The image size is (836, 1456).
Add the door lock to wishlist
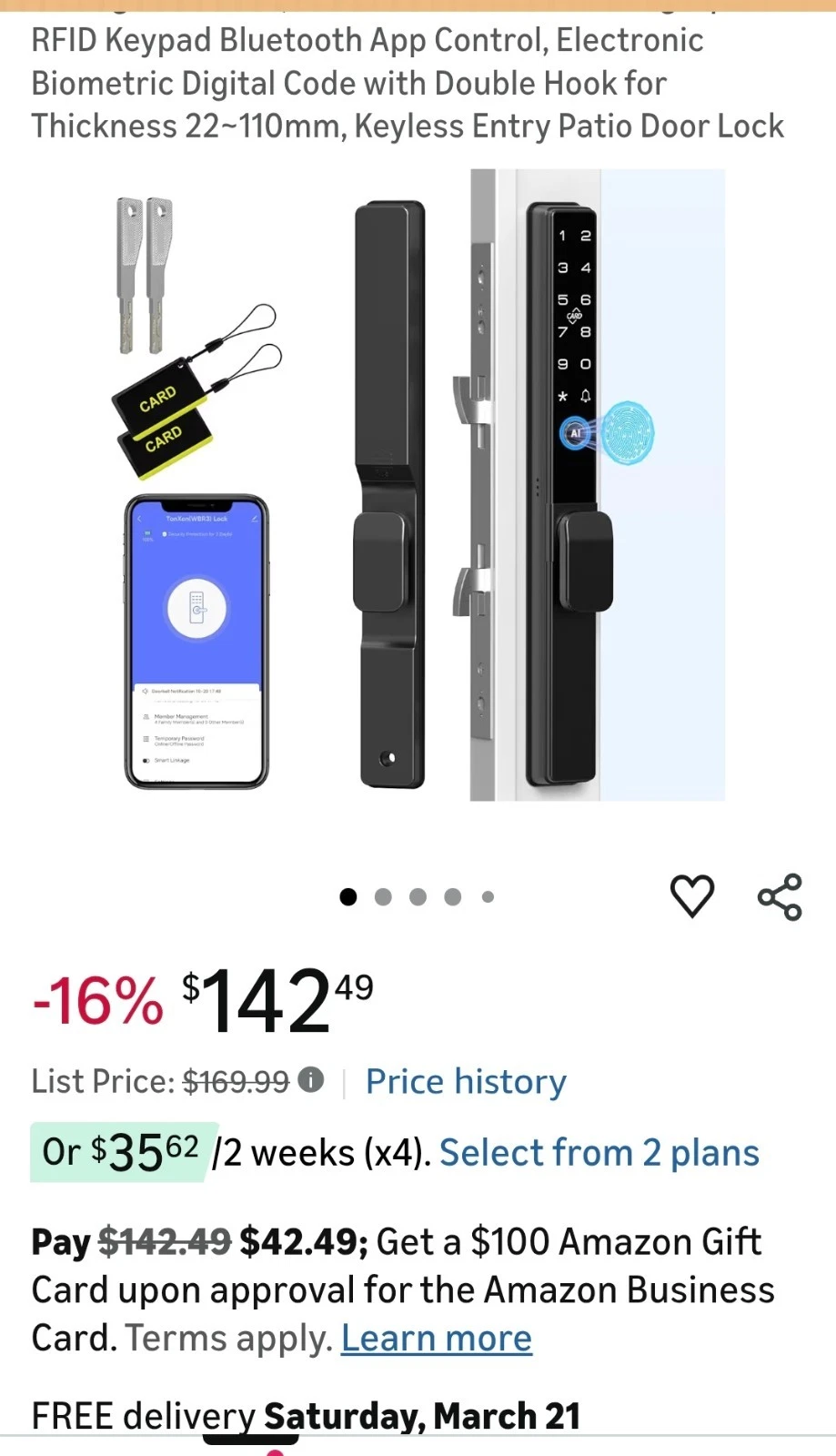(x=692, y=896)
